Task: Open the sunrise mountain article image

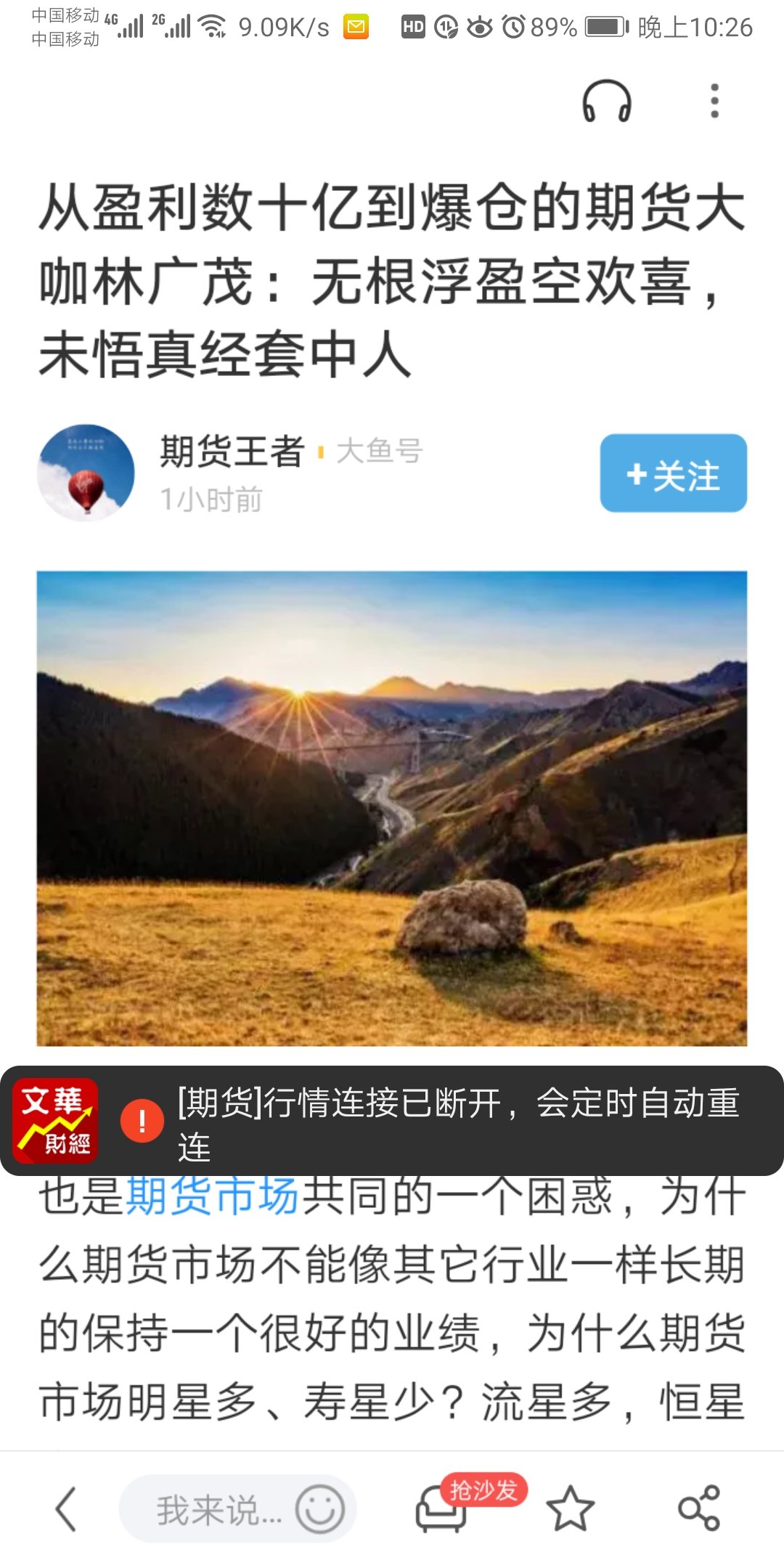Action: (392, 807)
